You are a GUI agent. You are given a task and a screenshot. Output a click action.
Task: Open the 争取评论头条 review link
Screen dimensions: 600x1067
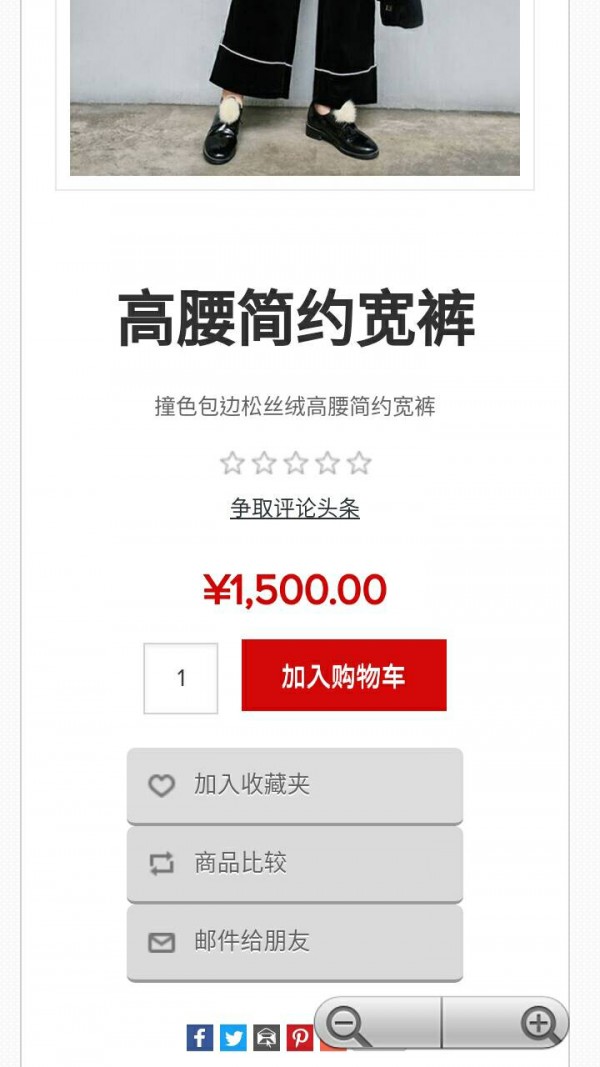tap(294, 508)
